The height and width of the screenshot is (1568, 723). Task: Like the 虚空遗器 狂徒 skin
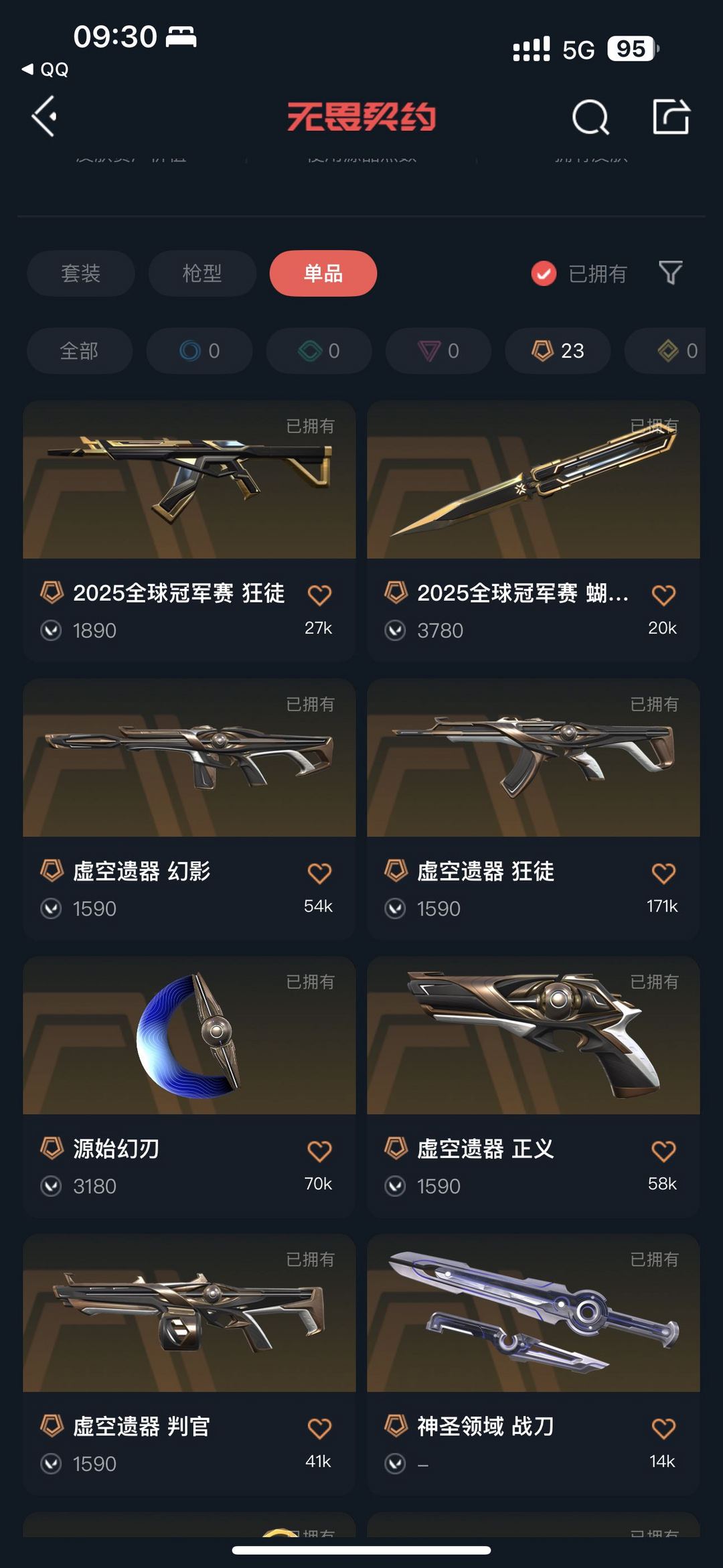[663, 873]
